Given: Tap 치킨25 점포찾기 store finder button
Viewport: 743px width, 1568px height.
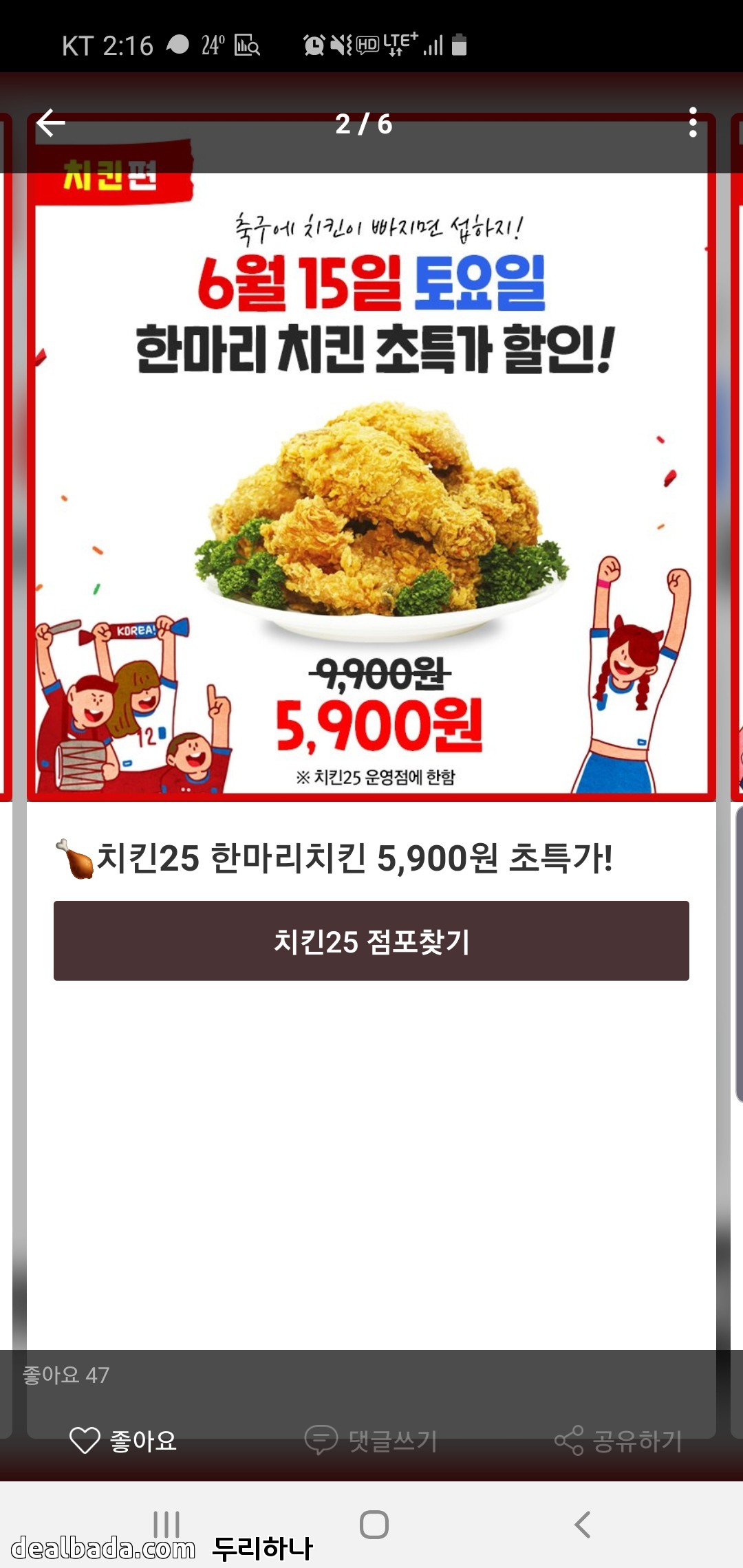Looking at the screenshot, I should coord(371,941).
